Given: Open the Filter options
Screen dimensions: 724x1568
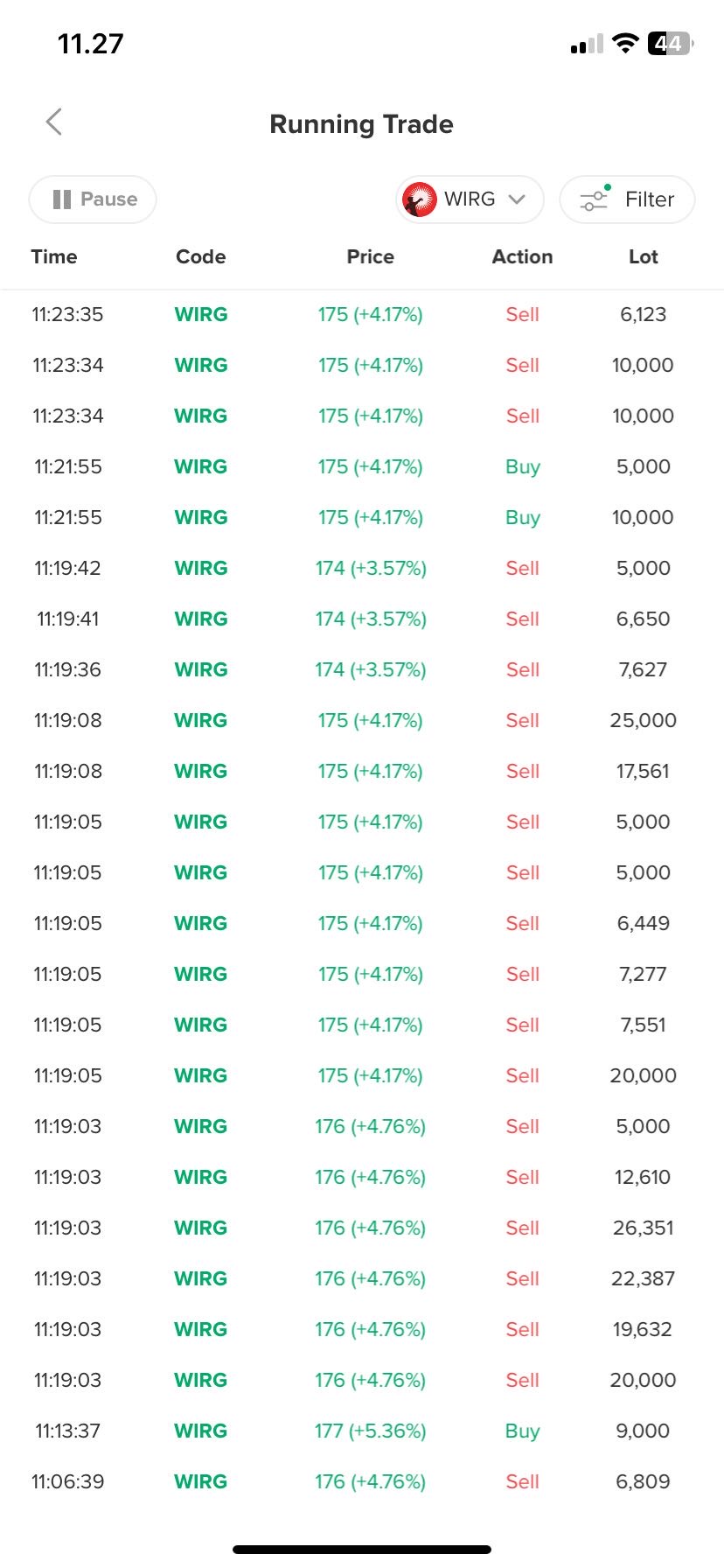Looking at the screenshot, I should (x=628, y=199).
